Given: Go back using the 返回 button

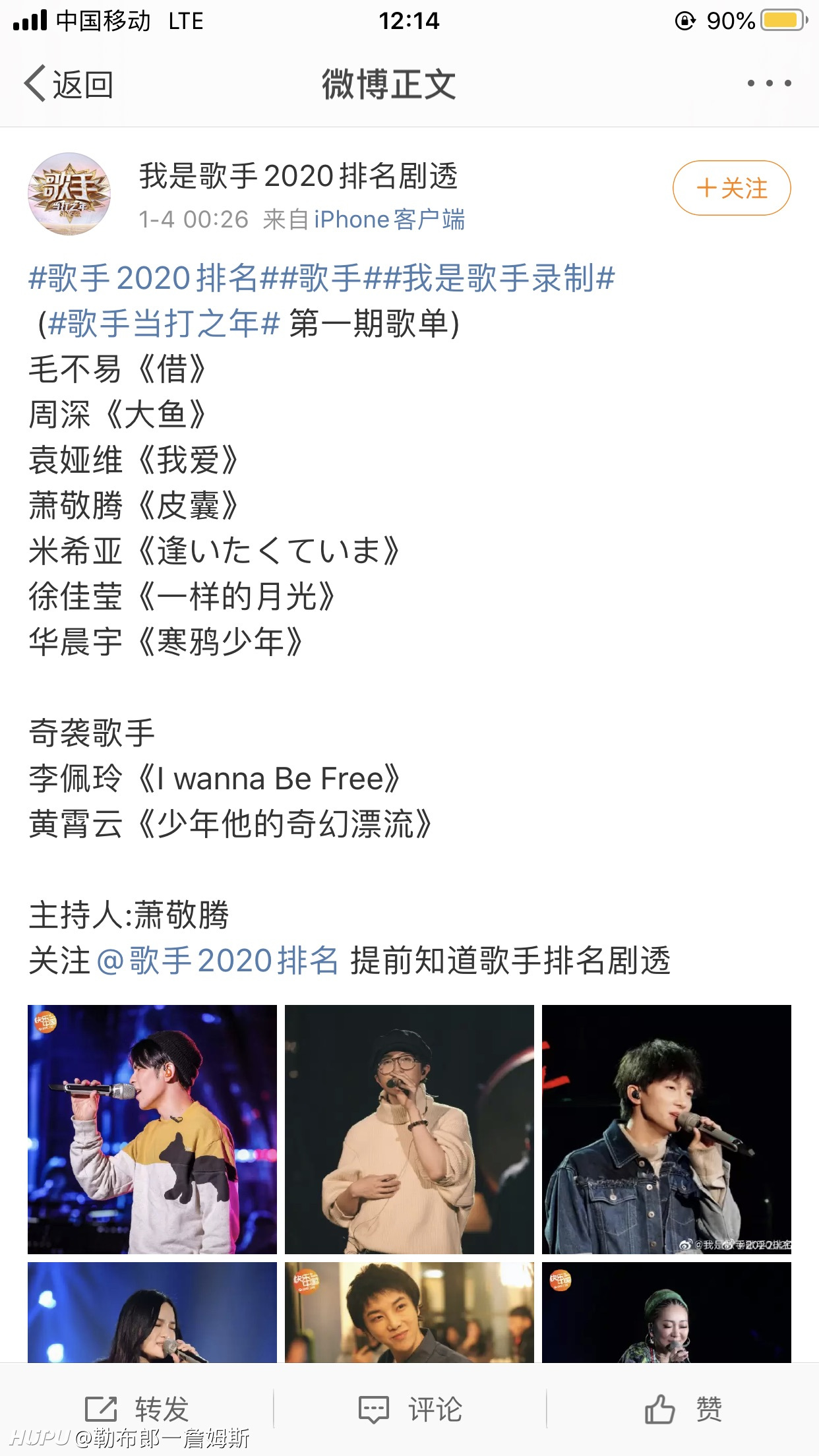Looking at the screenshot, I should [69, 84].
